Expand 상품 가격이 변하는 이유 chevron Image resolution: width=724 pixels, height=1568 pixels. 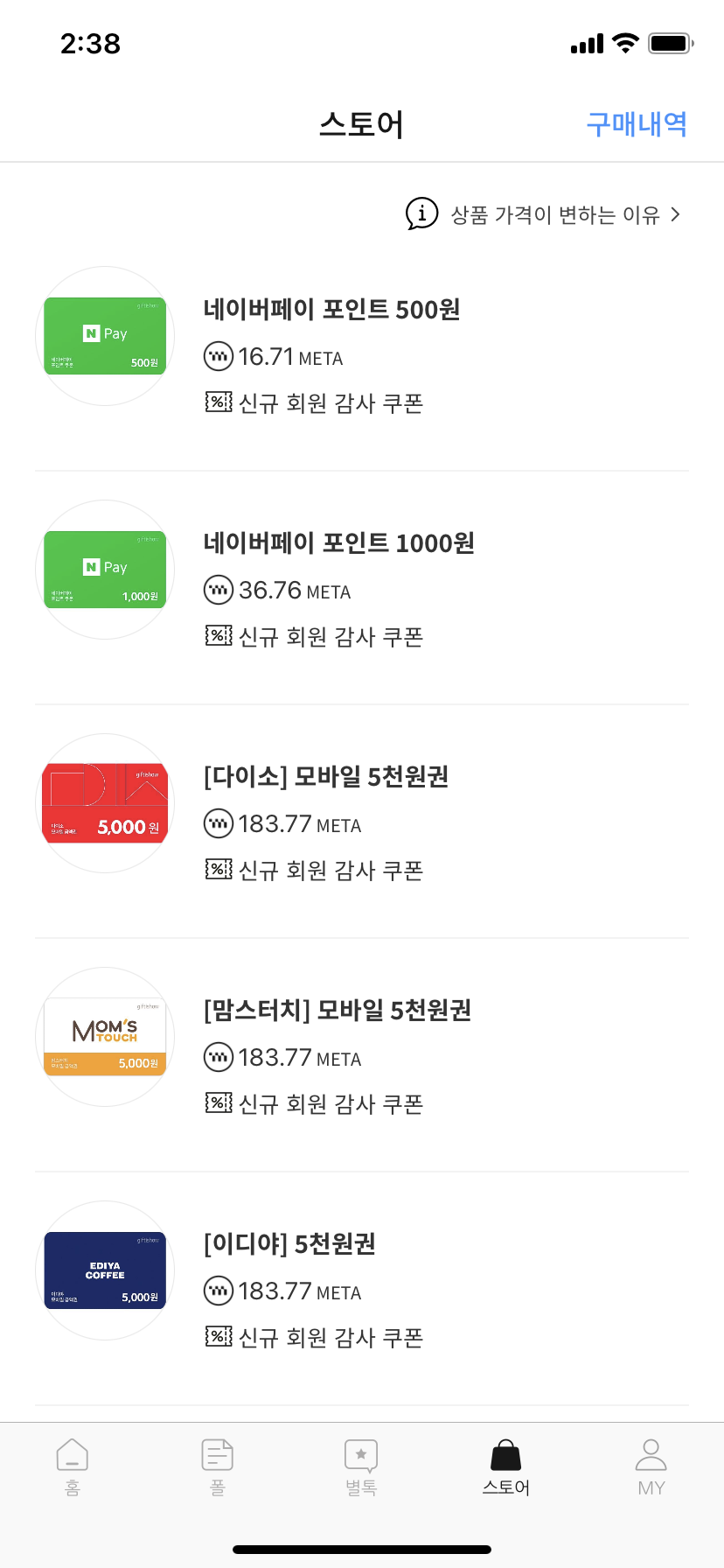678,213
